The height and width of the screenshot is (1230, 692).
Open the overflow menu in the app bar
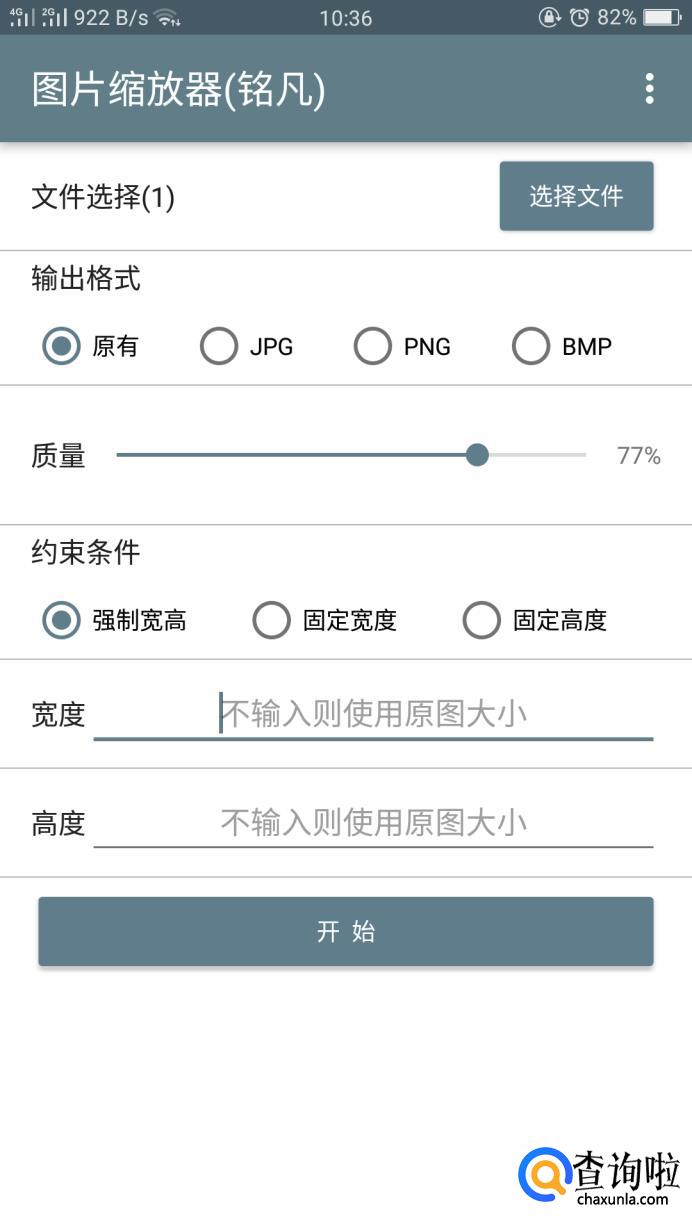point(649,89)
